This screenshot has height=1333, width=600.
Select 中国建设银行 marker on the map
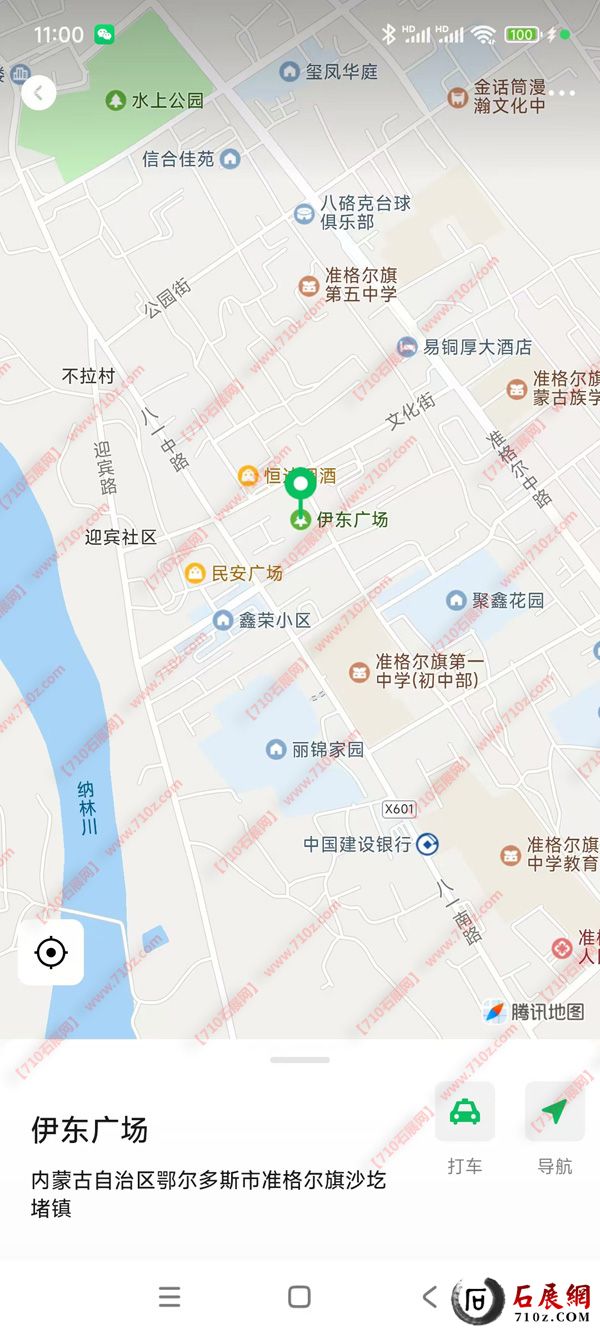point(427,845)
